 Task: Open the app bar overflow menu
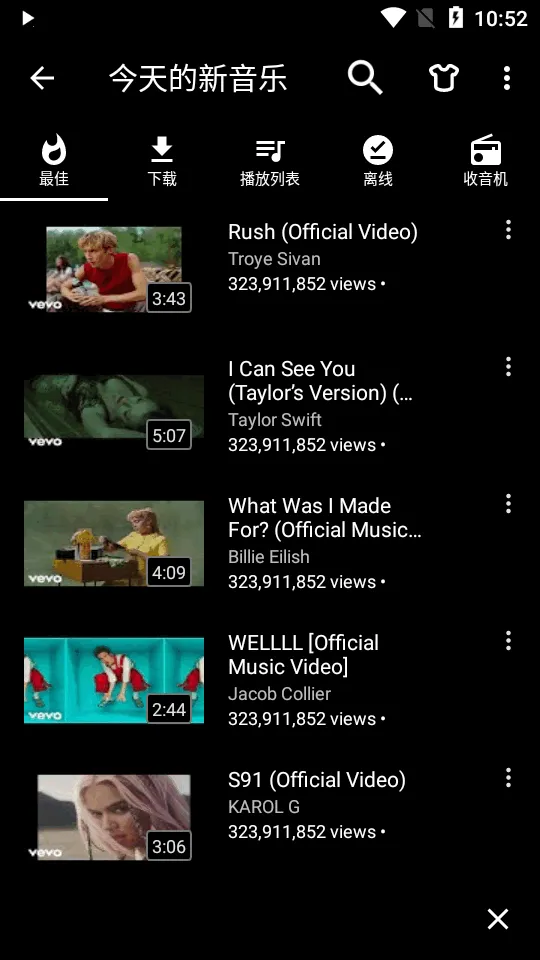(507, 78)
